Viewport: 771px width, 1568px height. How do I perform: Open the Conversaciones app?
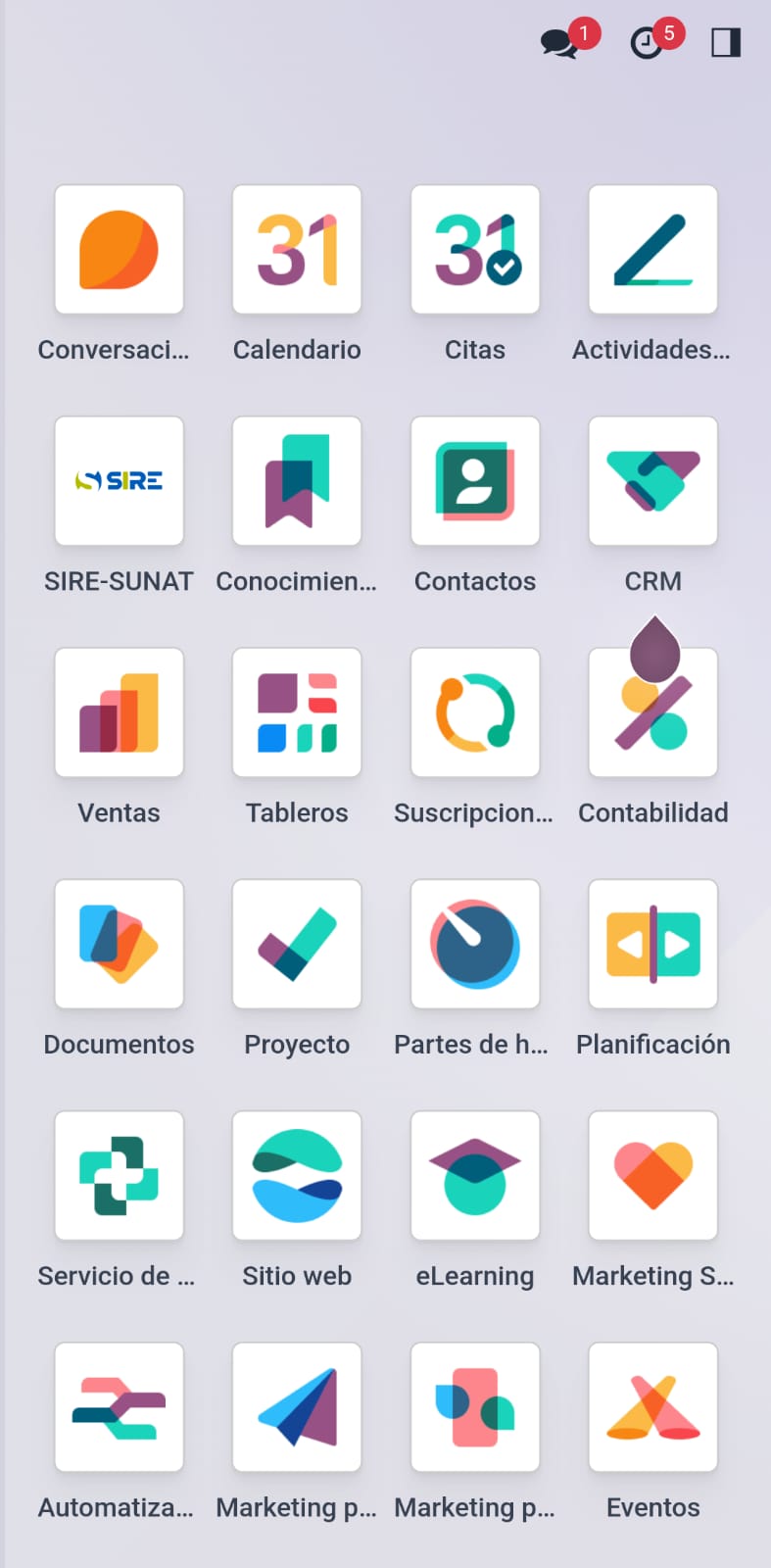(120, 250)
